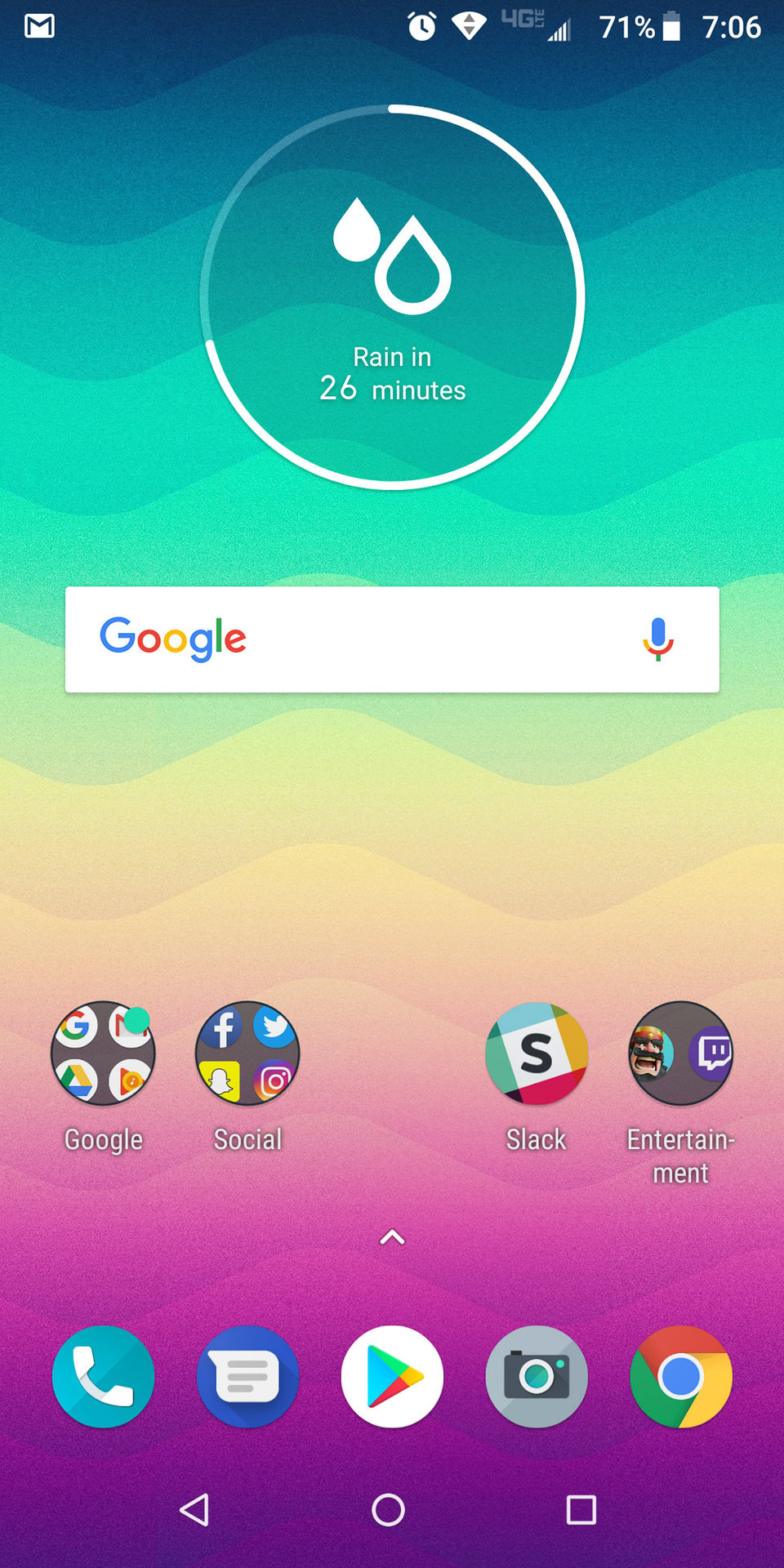Launch the Messages app
Viewport: 784px width, 1568px height.
pyautogui.click(x=247, y=1377)
